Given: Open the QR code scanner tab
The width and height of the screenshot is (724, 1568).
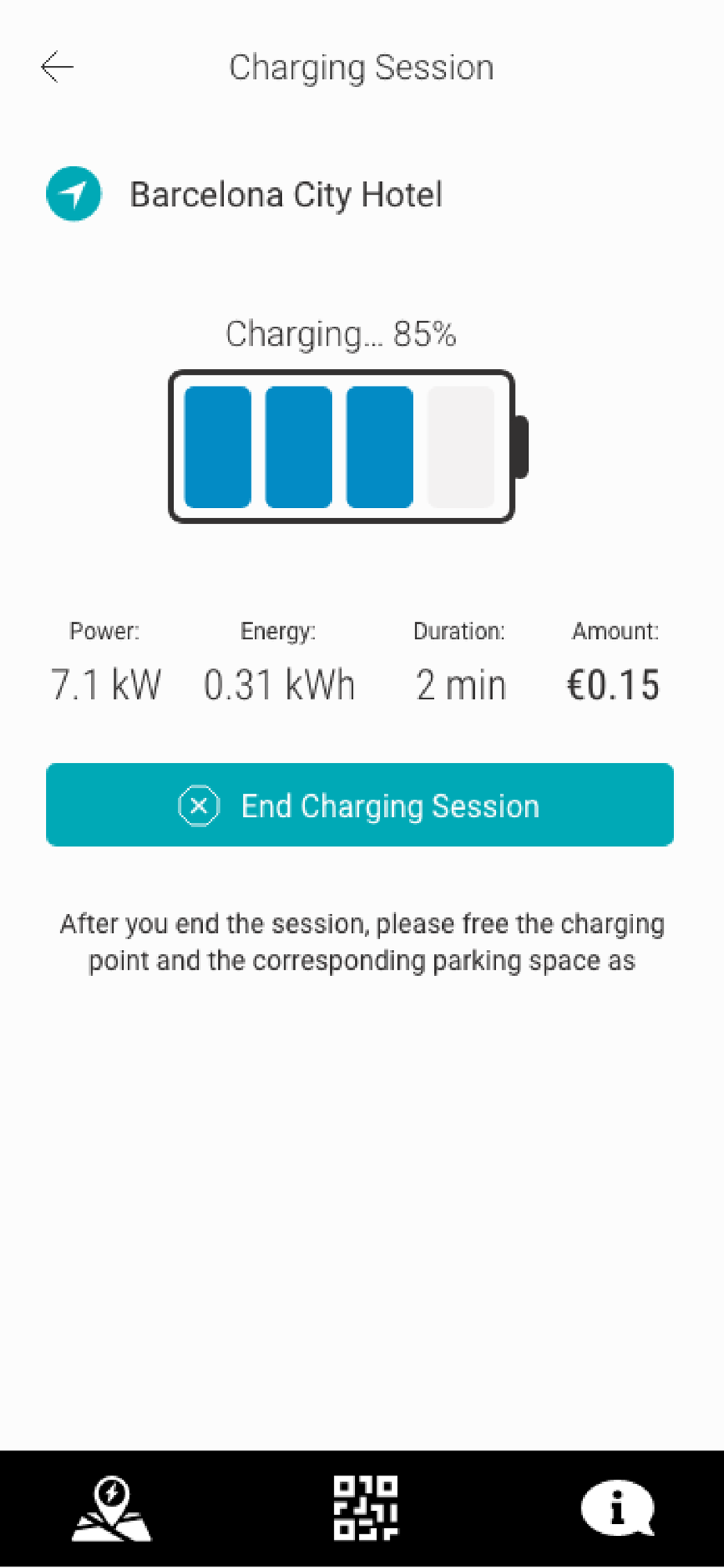Looking at the screenshot, I should 365,1508.
